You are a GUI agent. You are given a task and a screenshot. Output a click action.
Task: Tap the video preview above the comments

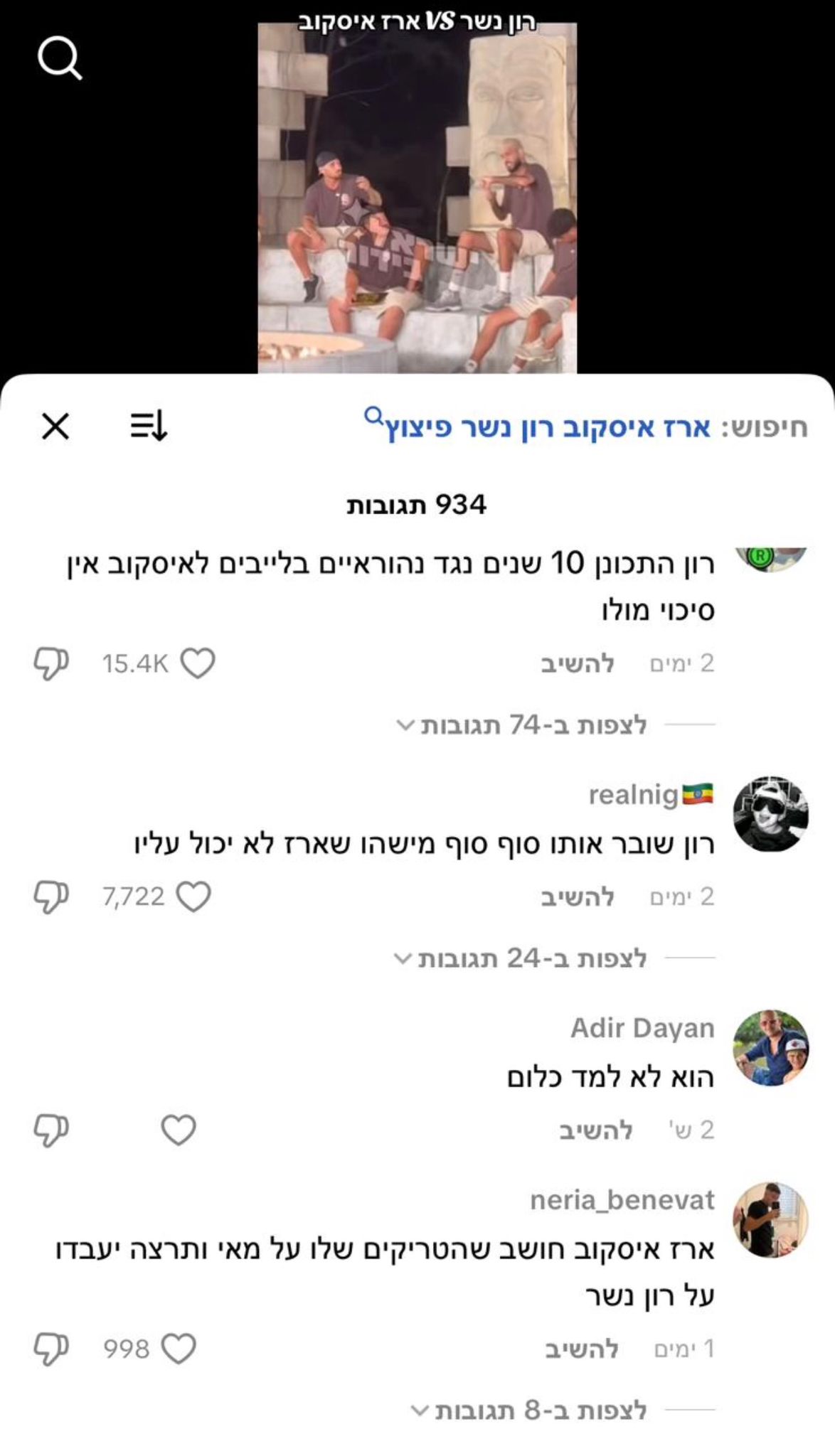pos(417,199)
